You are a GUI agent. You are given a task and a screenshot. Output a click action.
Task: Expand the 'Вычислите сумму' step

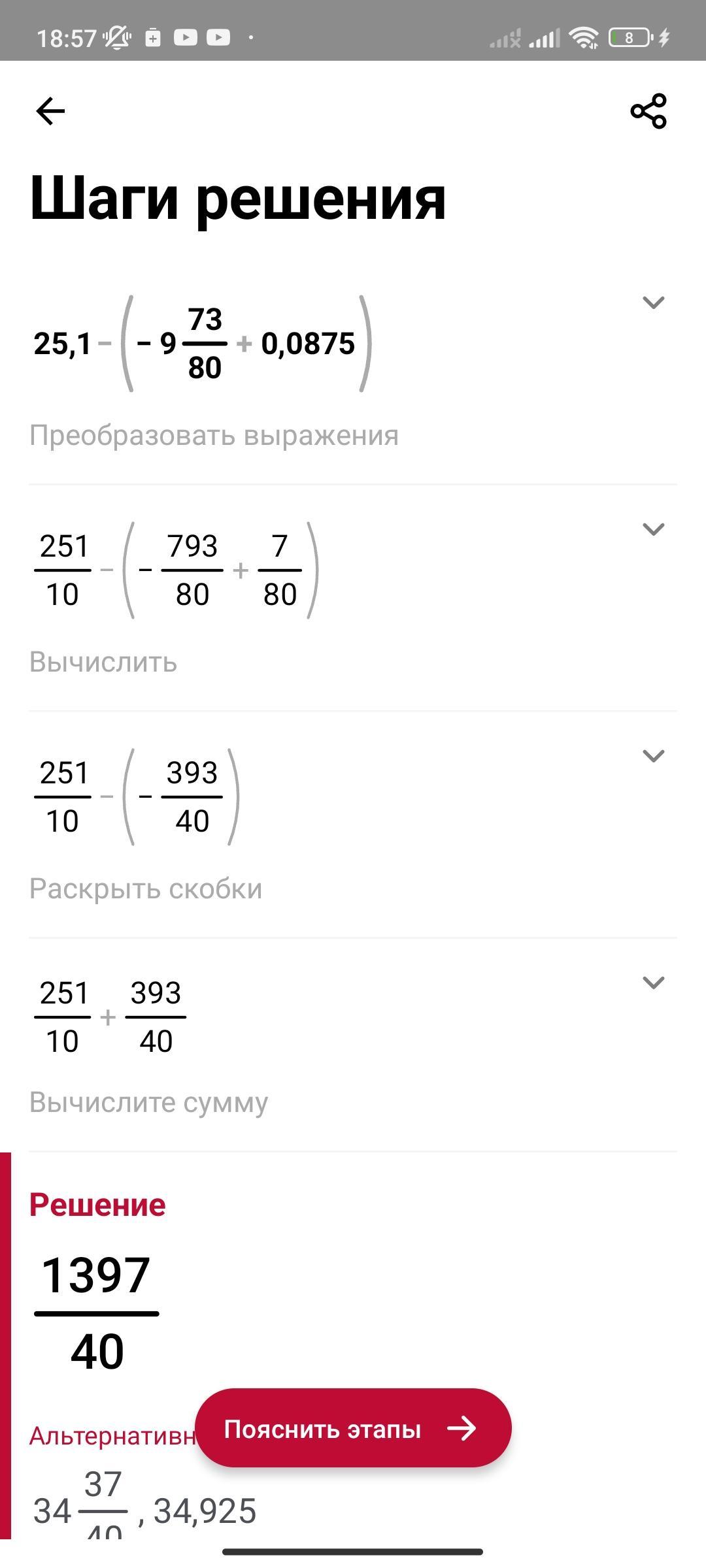(x=653, y=983)
